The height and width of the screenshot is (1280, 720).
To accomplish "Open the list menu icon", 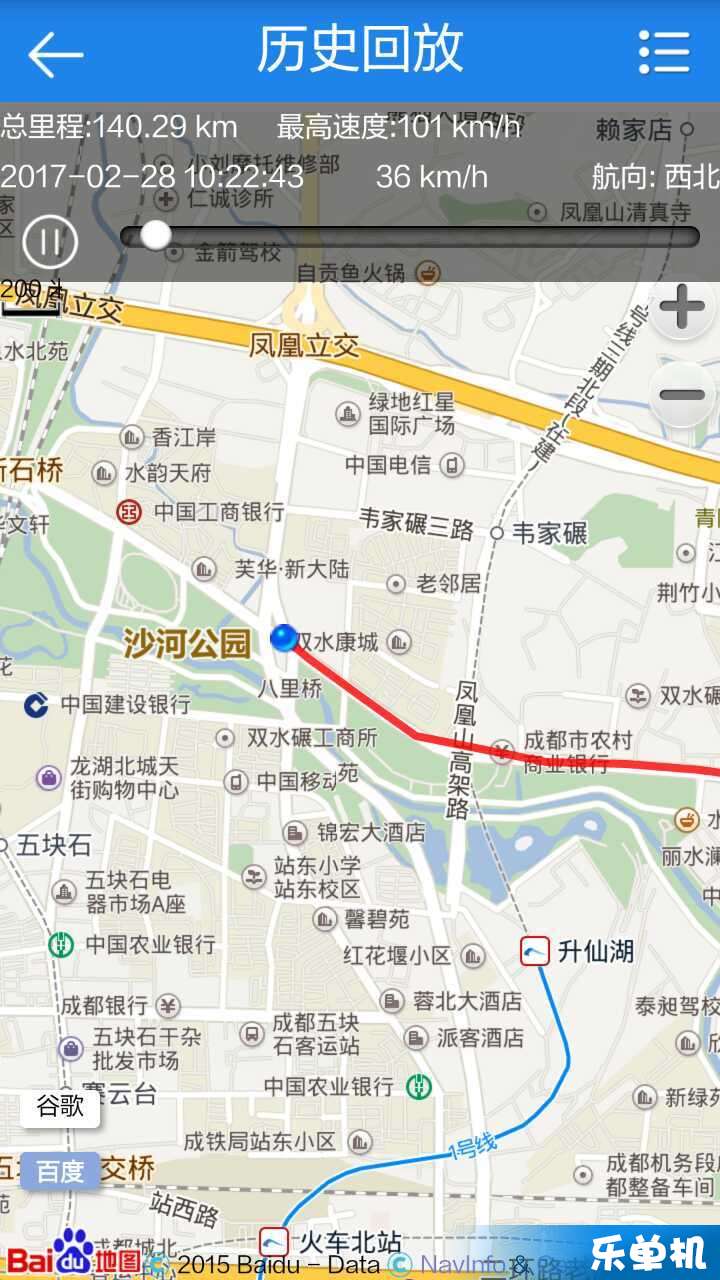I will (664, 52).
